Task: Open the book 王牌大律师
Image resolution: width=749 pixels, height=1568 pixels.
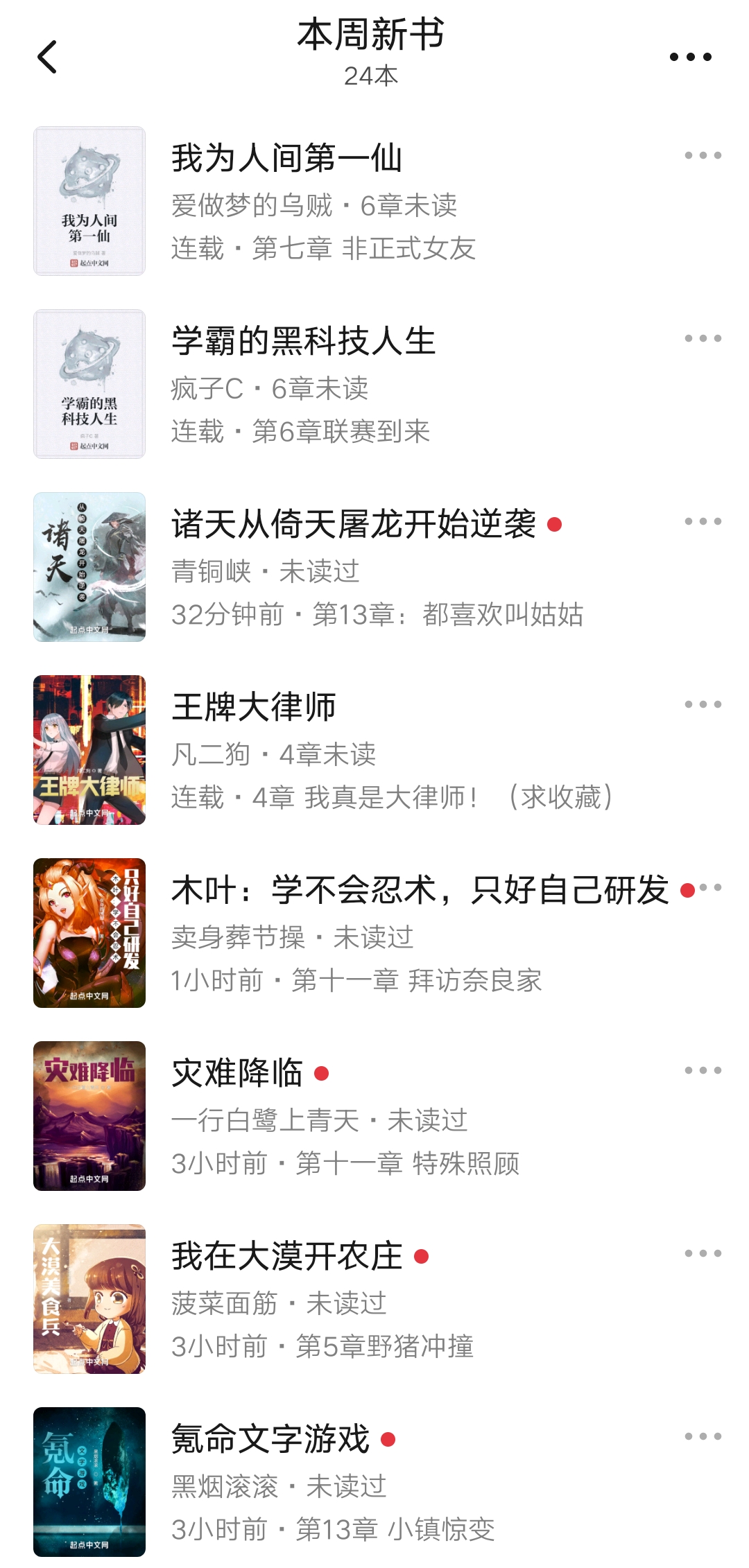Action: [x=254, y=708]
